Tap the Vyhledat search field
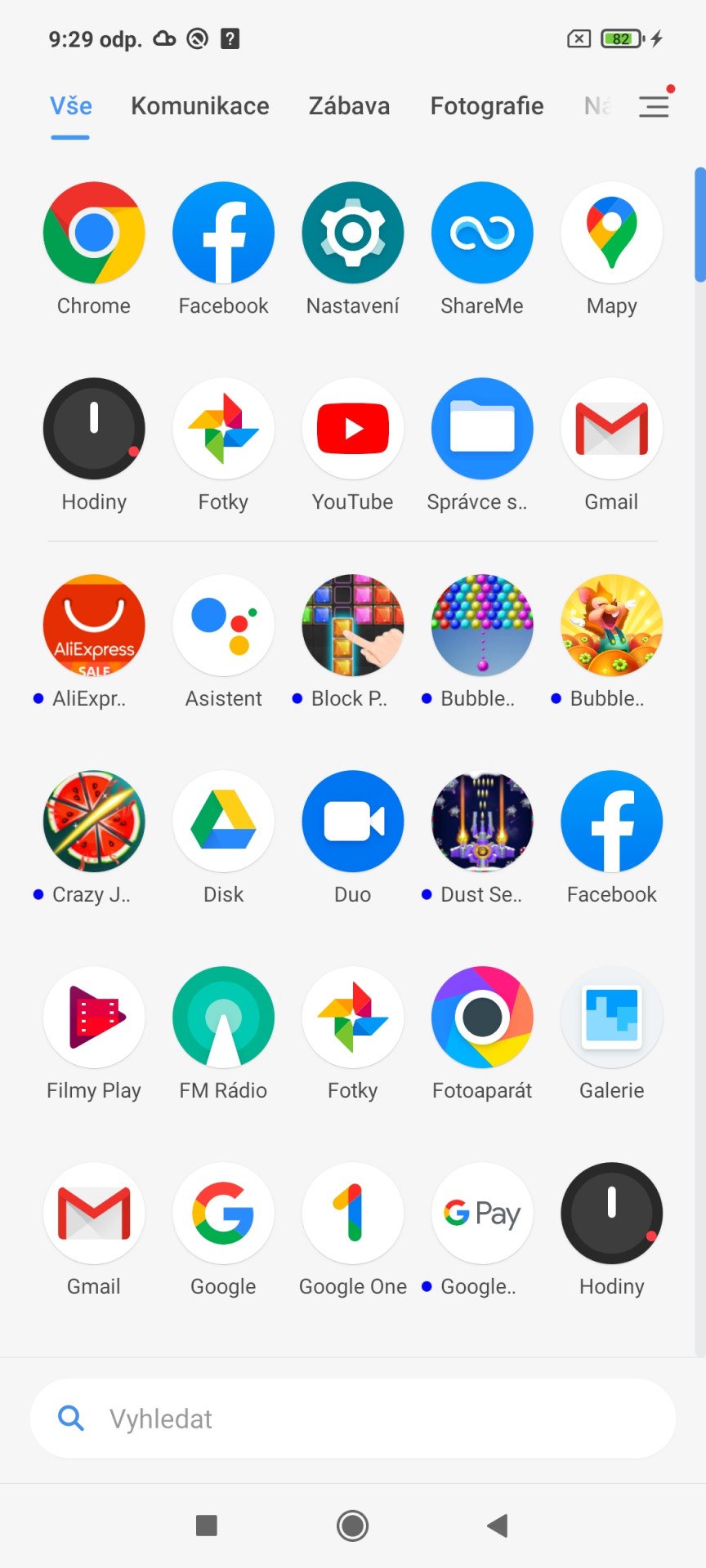Viewport: 706px width, 1568px height. tap(353, 1419)
